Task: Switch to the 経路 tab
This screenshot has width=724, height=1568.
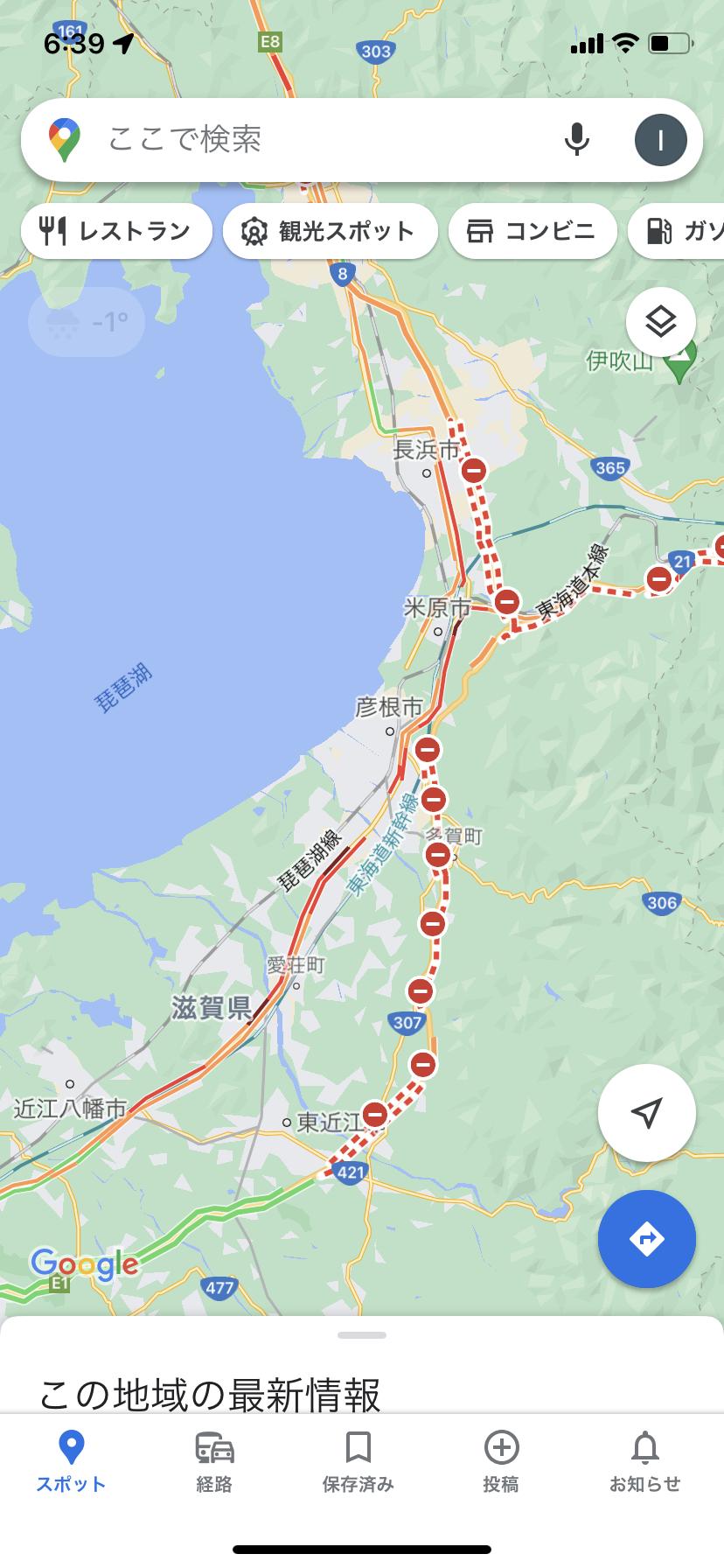Action: pyautogui.click(x=214, y=1461)
